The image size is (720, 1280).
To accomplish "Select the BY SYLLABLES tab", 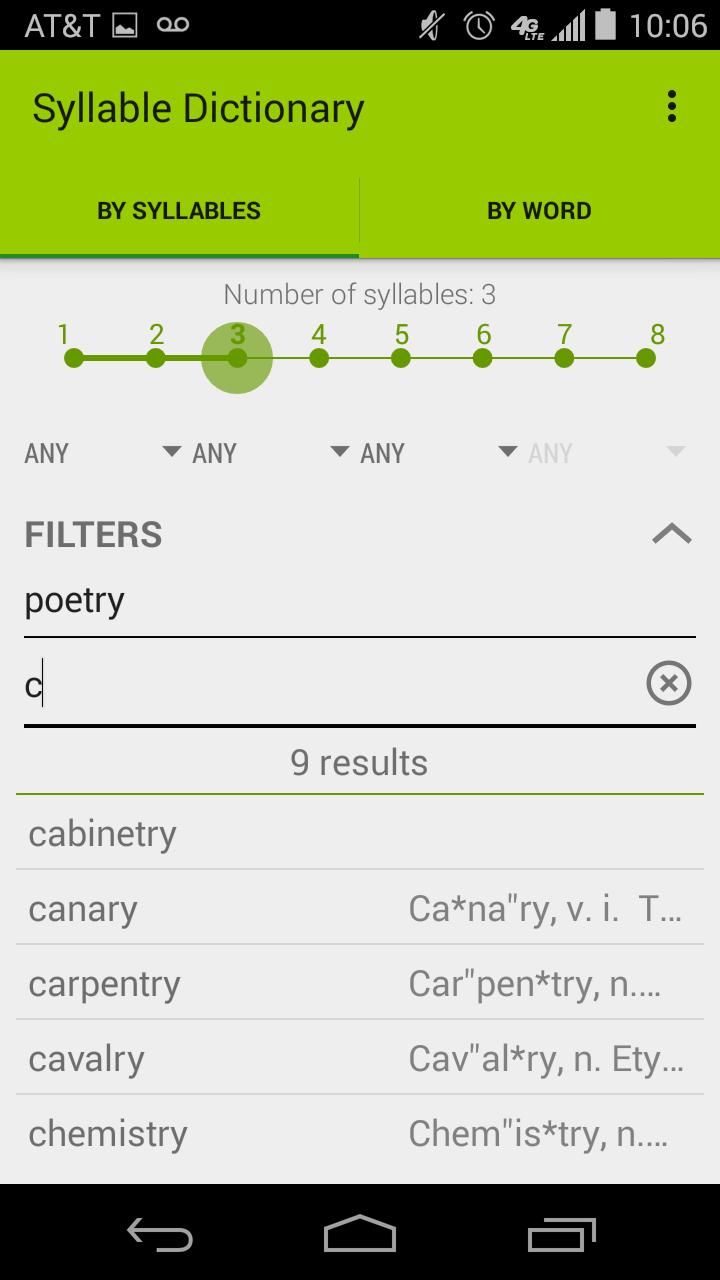I will (x=179, y=210).
